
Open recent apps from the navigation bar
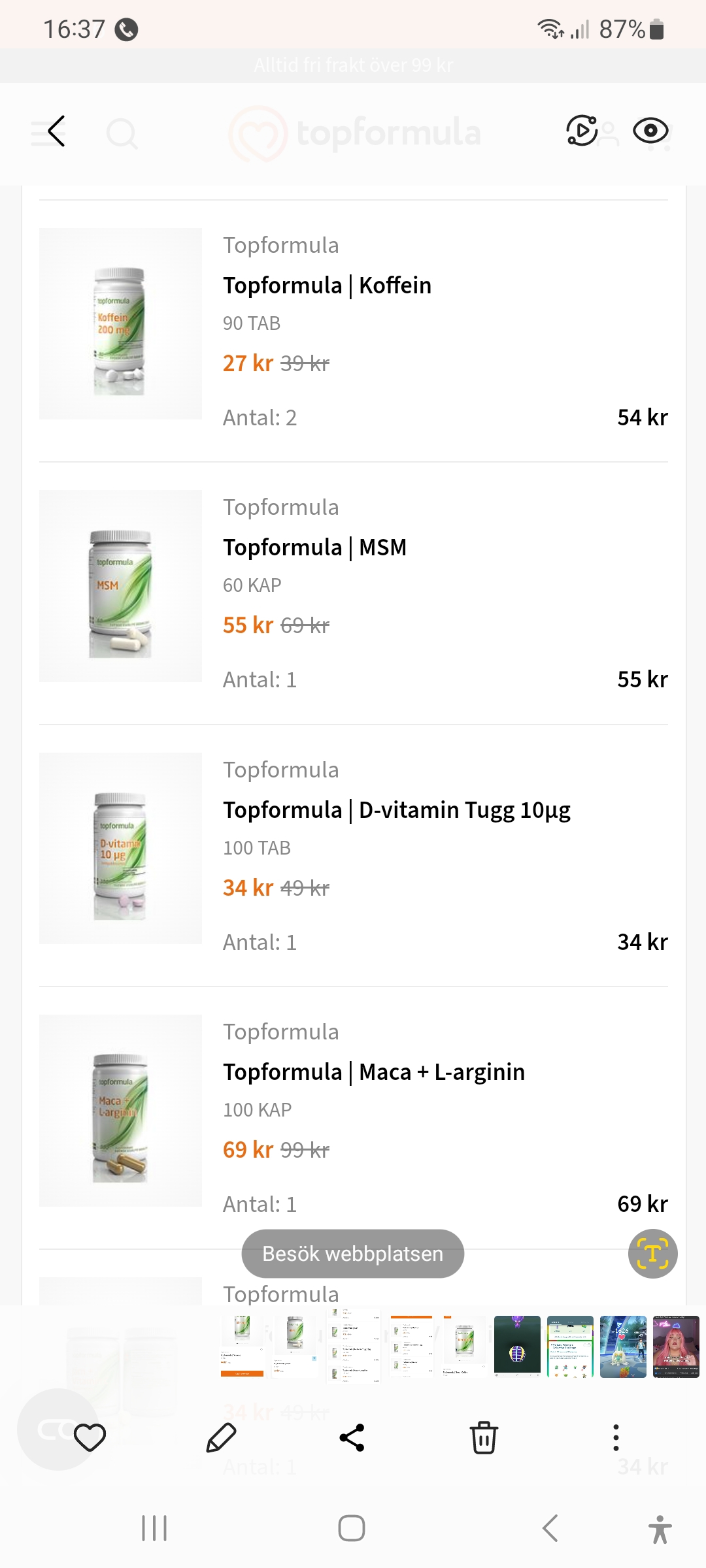point(154,1528)
